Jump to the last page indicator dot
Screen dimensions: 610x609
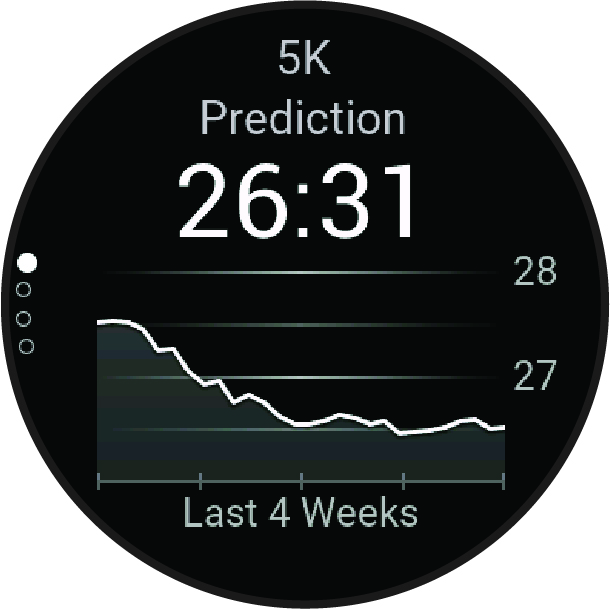(x=27, y=346)
